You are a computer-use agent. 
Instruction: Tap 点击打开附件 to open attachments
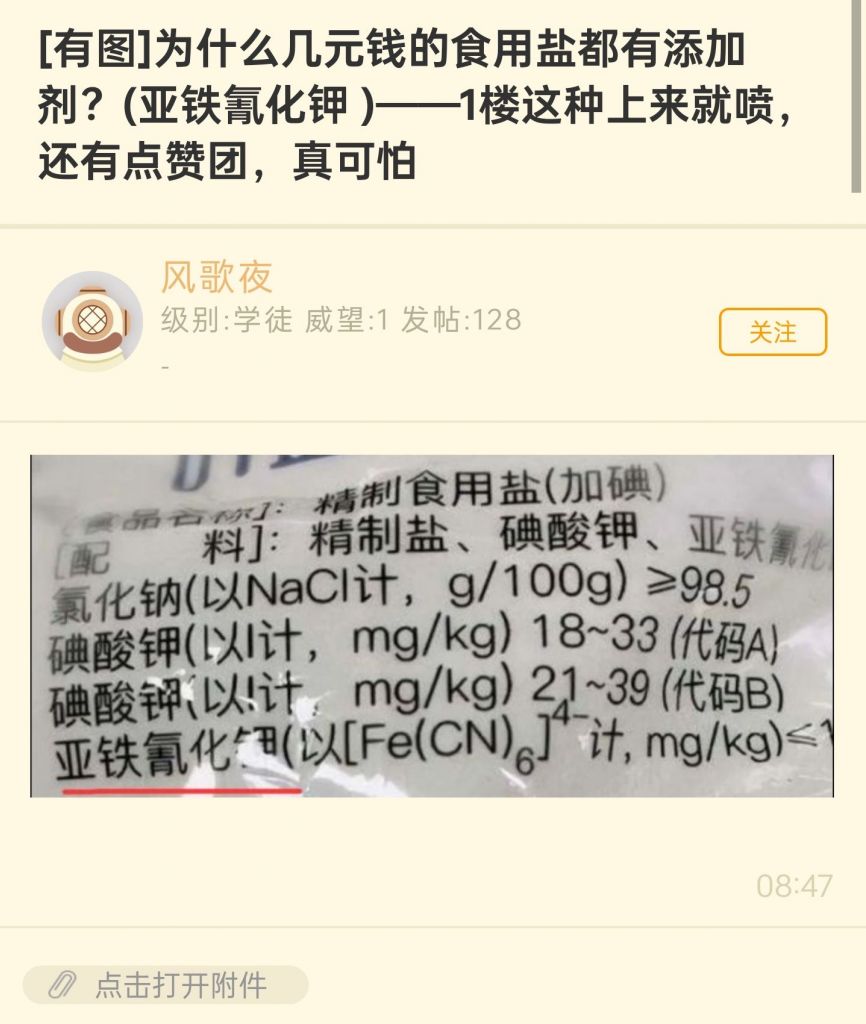[x=166, y=985]
